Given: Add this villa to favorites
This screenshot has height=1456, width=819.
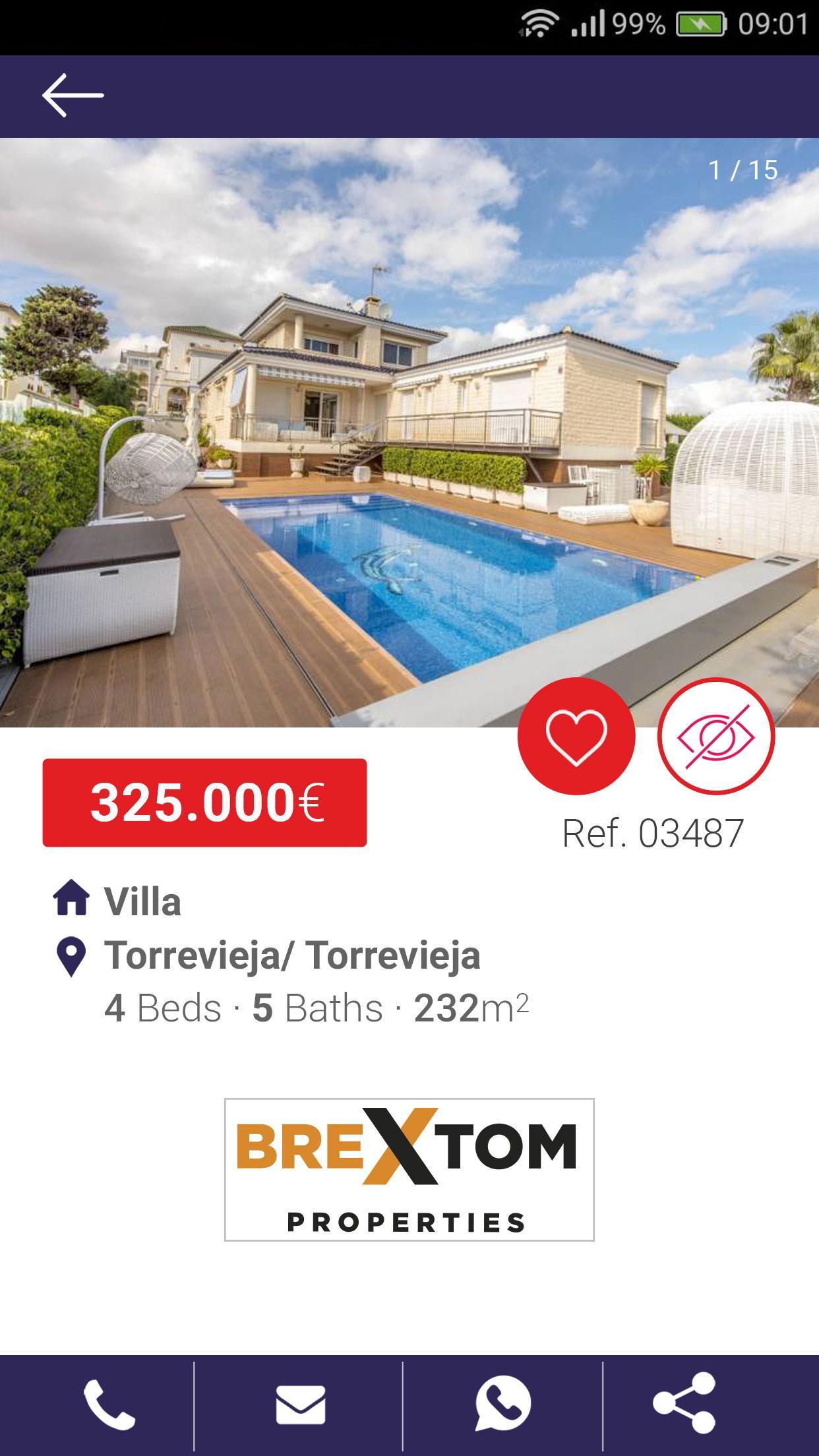Looking at the screenshot, I should 576,736.
